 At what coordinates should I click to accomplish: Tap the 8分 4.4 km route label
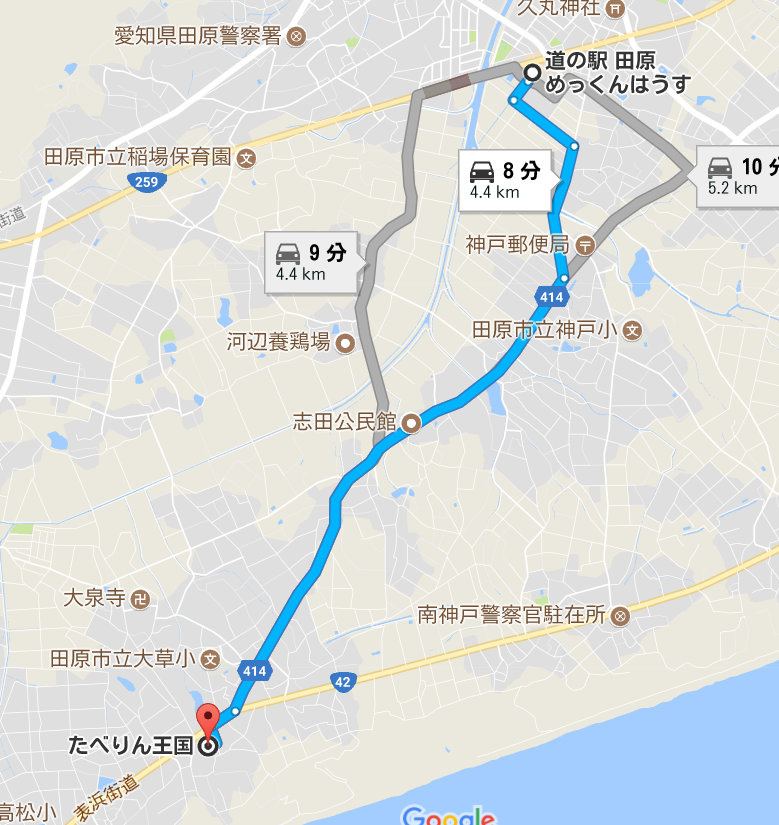pos(506,180)
